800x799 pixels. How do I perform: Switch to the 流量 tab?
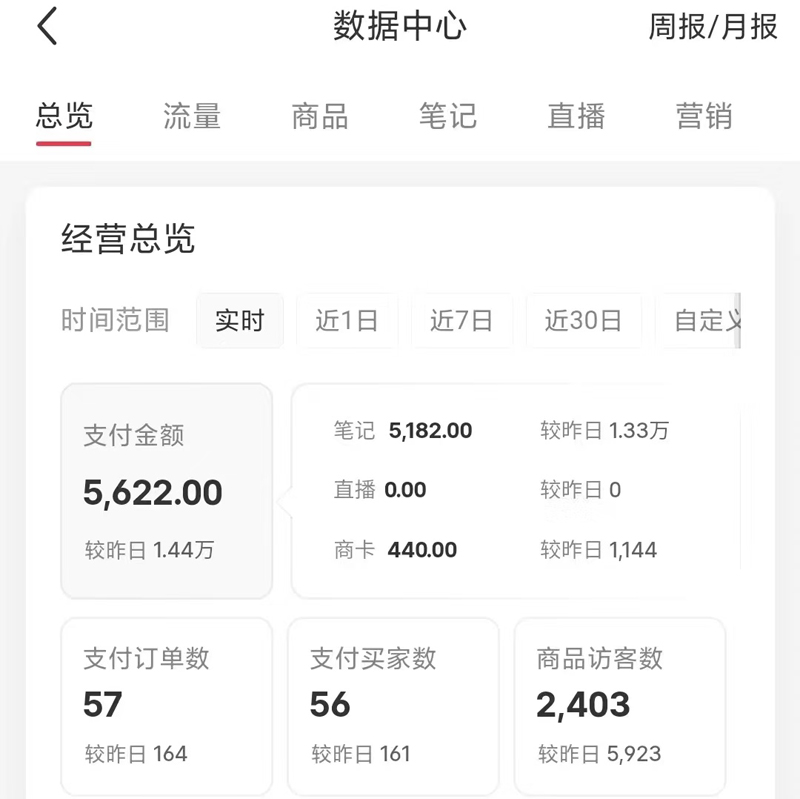click(x=192, y=117)
